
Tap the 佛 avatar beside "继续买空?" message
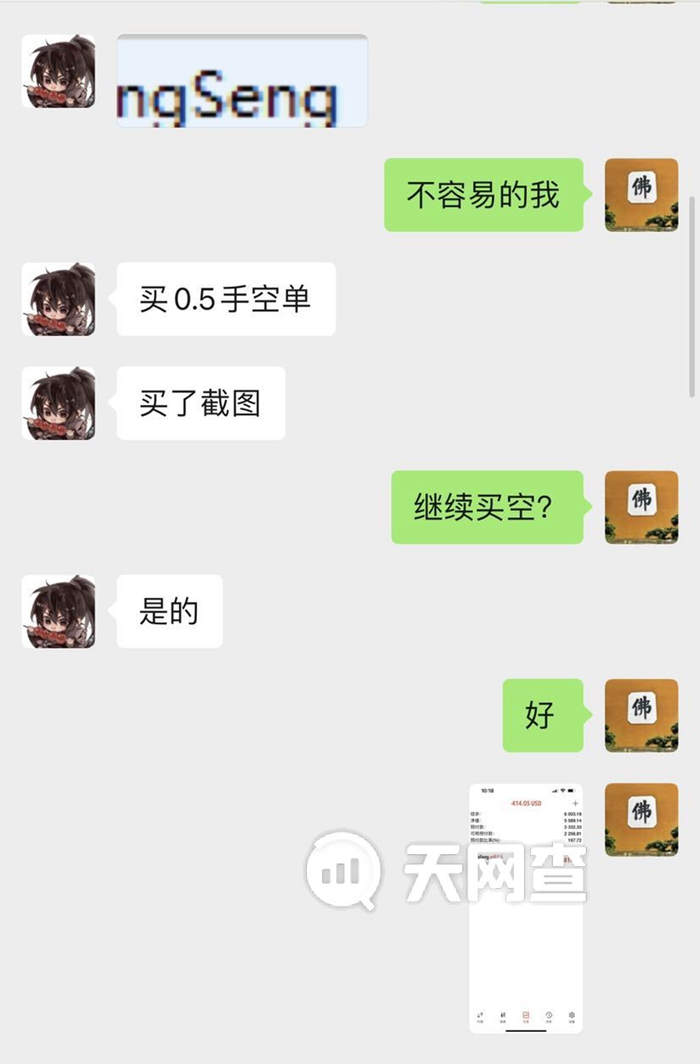point(641,507)
